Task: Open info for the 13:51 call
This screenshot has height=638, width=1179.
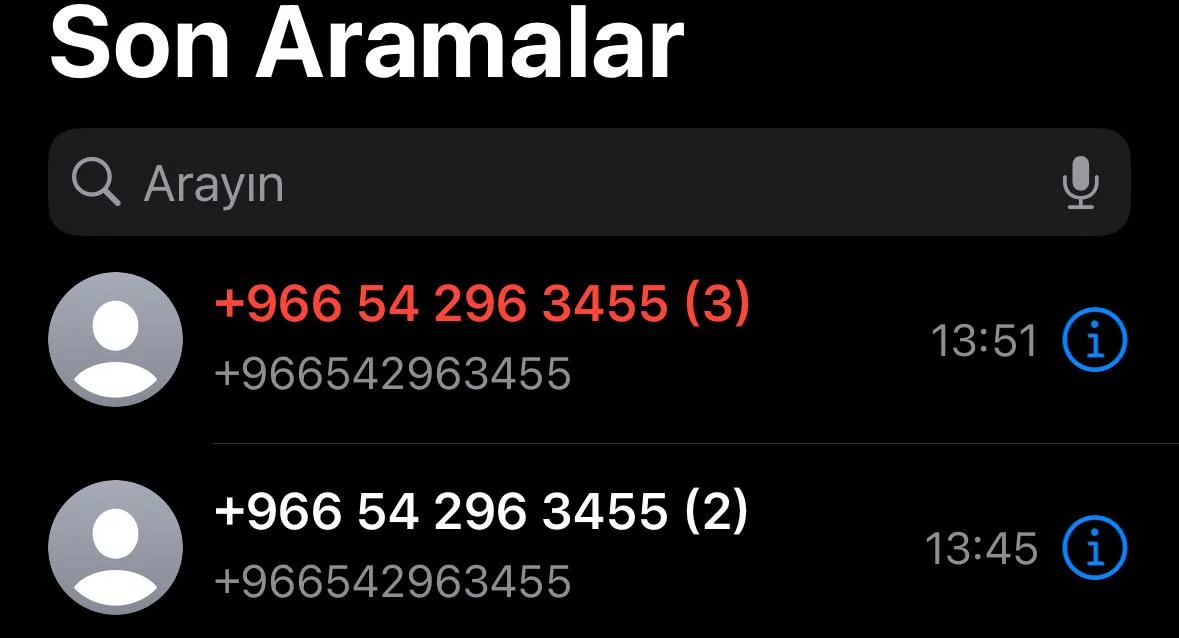Action: click(x=1094, y=342)
